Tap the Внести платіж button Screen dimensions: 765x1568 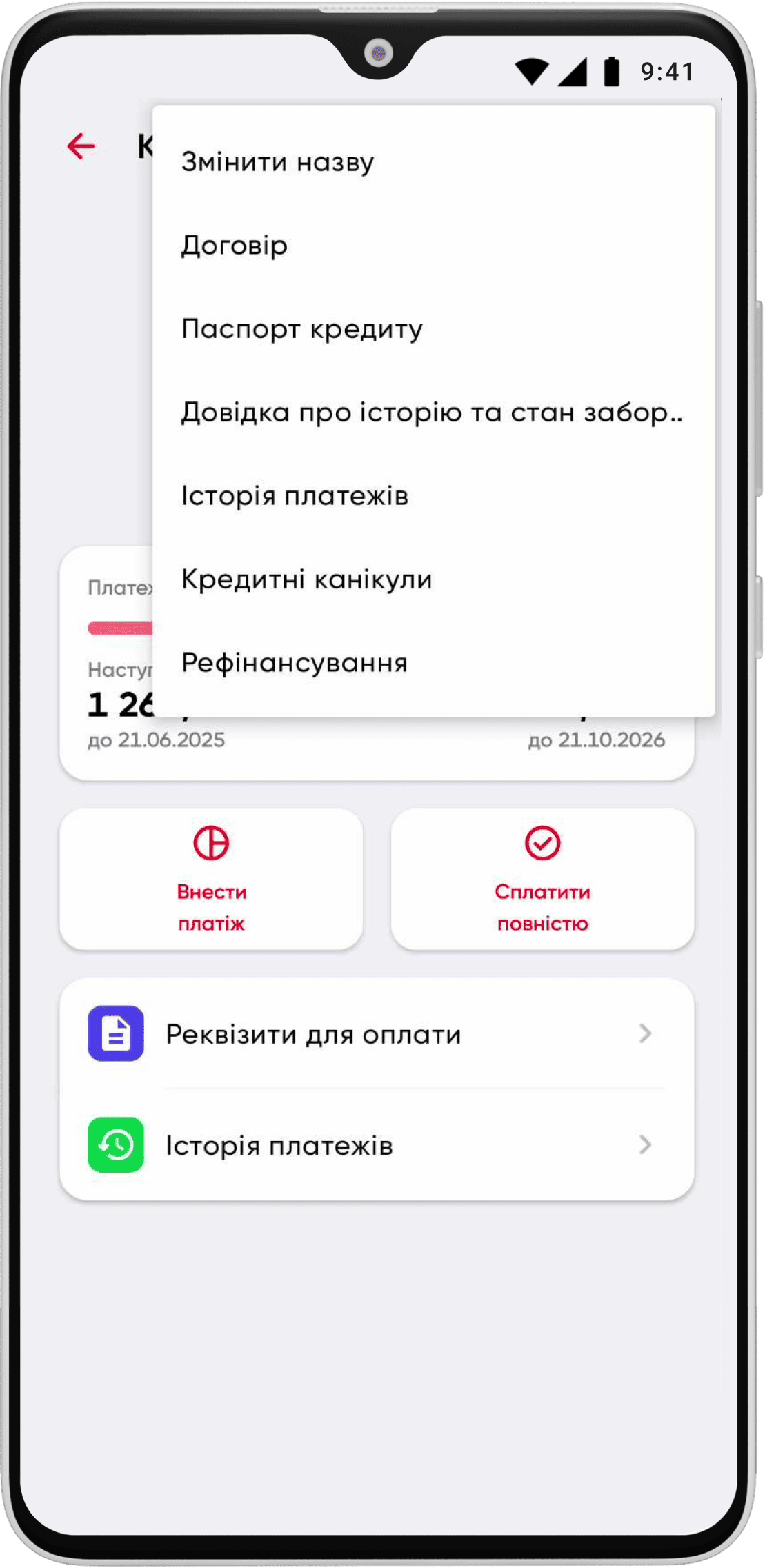(211, 879)
